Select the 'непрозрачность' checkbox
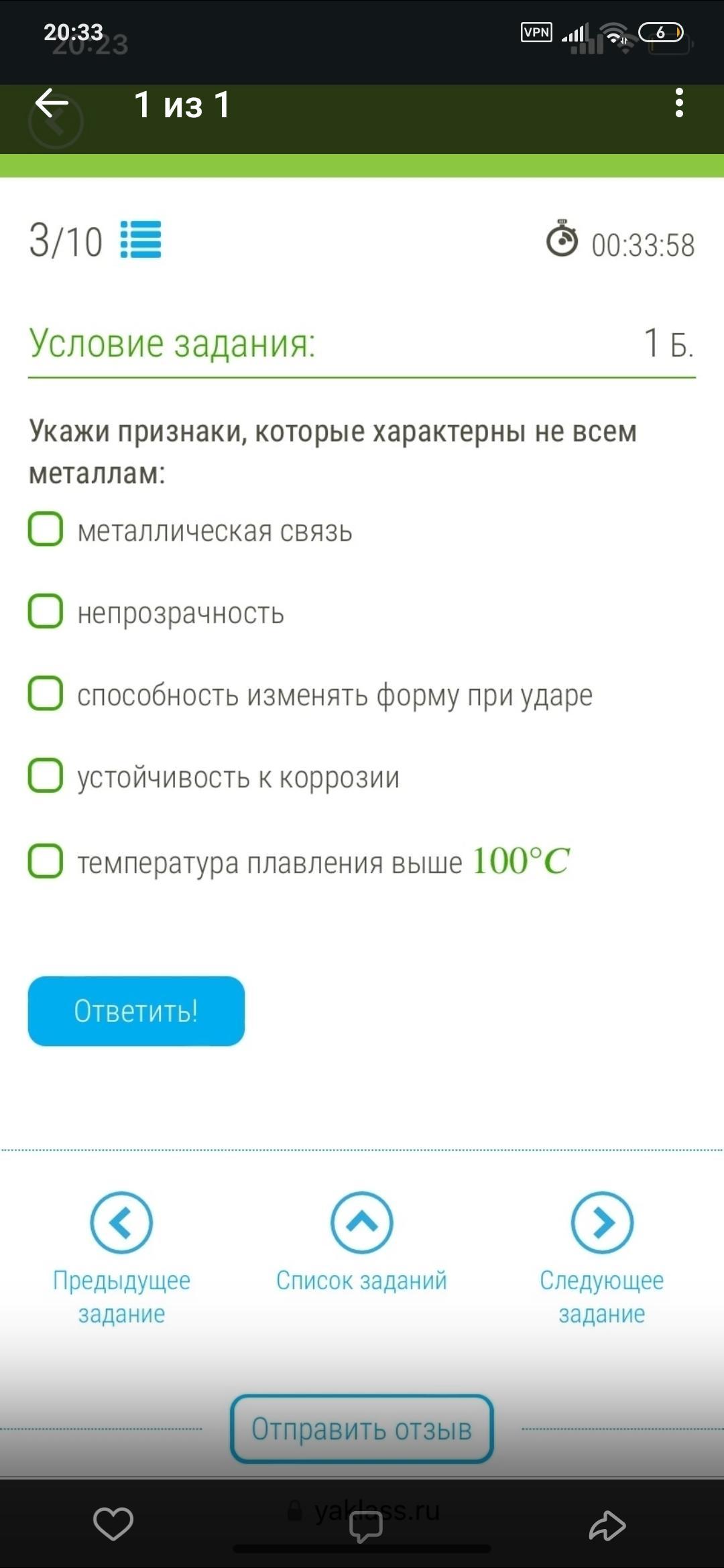Screen dimensions: 724x1568 46,611
